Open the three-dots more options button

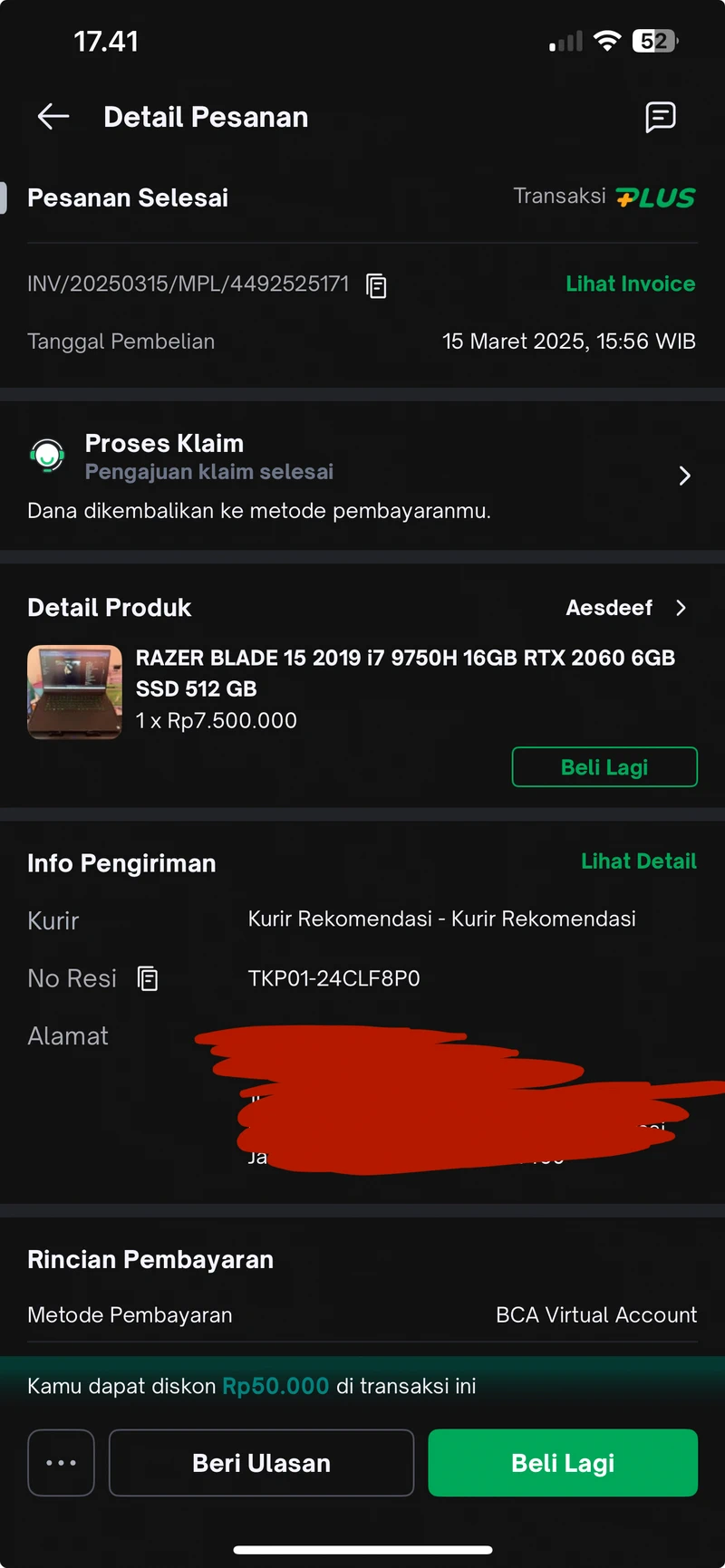[61, 1463]
